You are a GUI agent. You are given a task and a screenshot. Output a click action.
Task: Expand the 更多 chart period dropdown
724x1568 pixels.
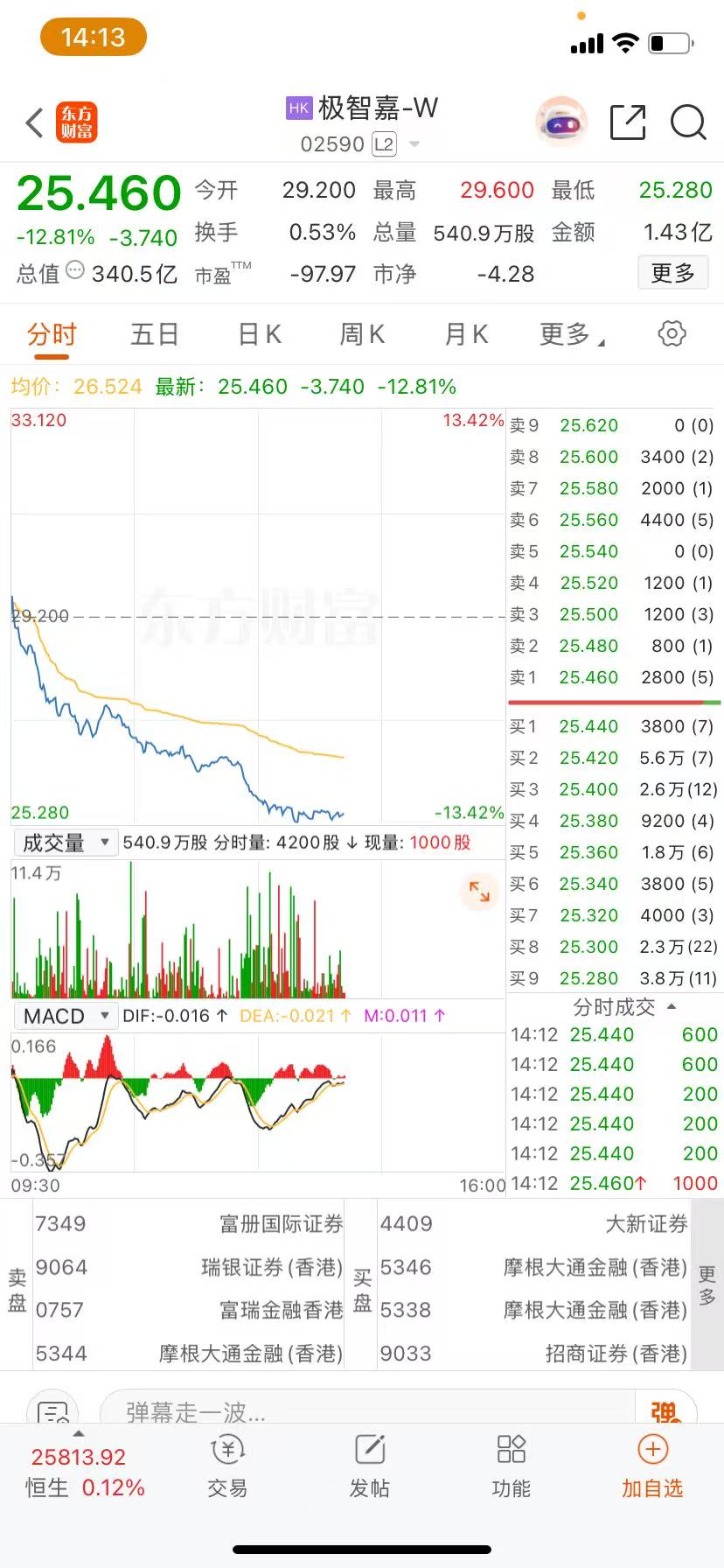571,334
